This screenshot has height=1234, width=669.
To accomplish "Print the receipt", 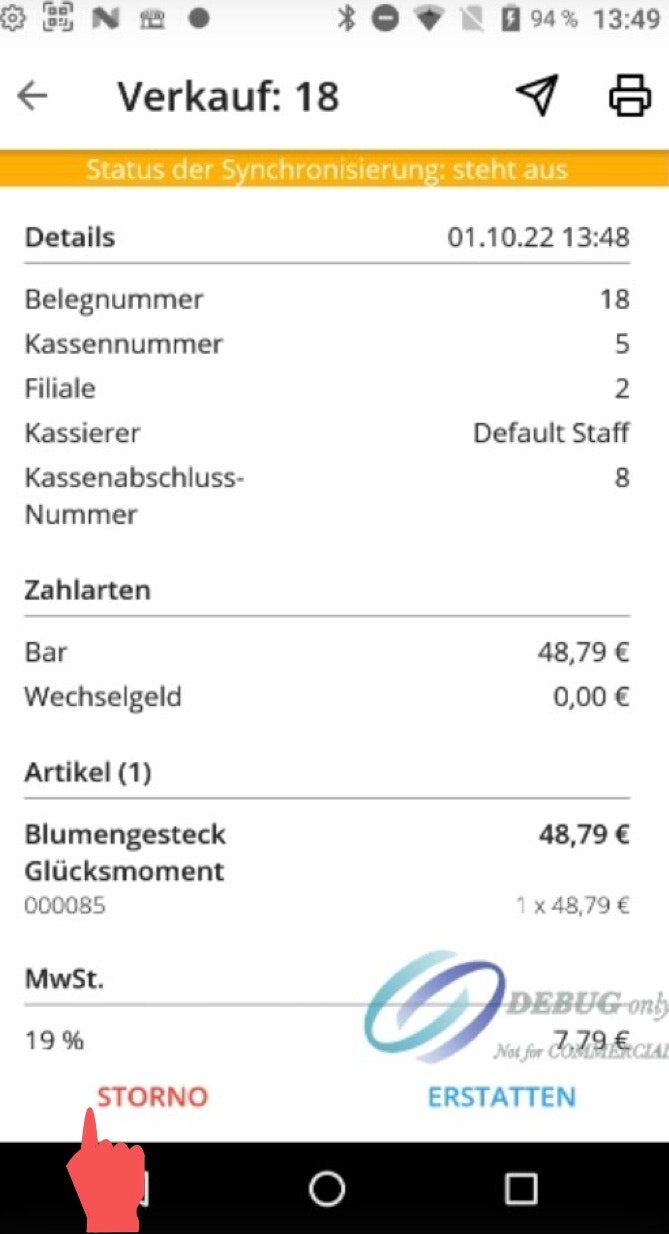I will coord(629,96).
